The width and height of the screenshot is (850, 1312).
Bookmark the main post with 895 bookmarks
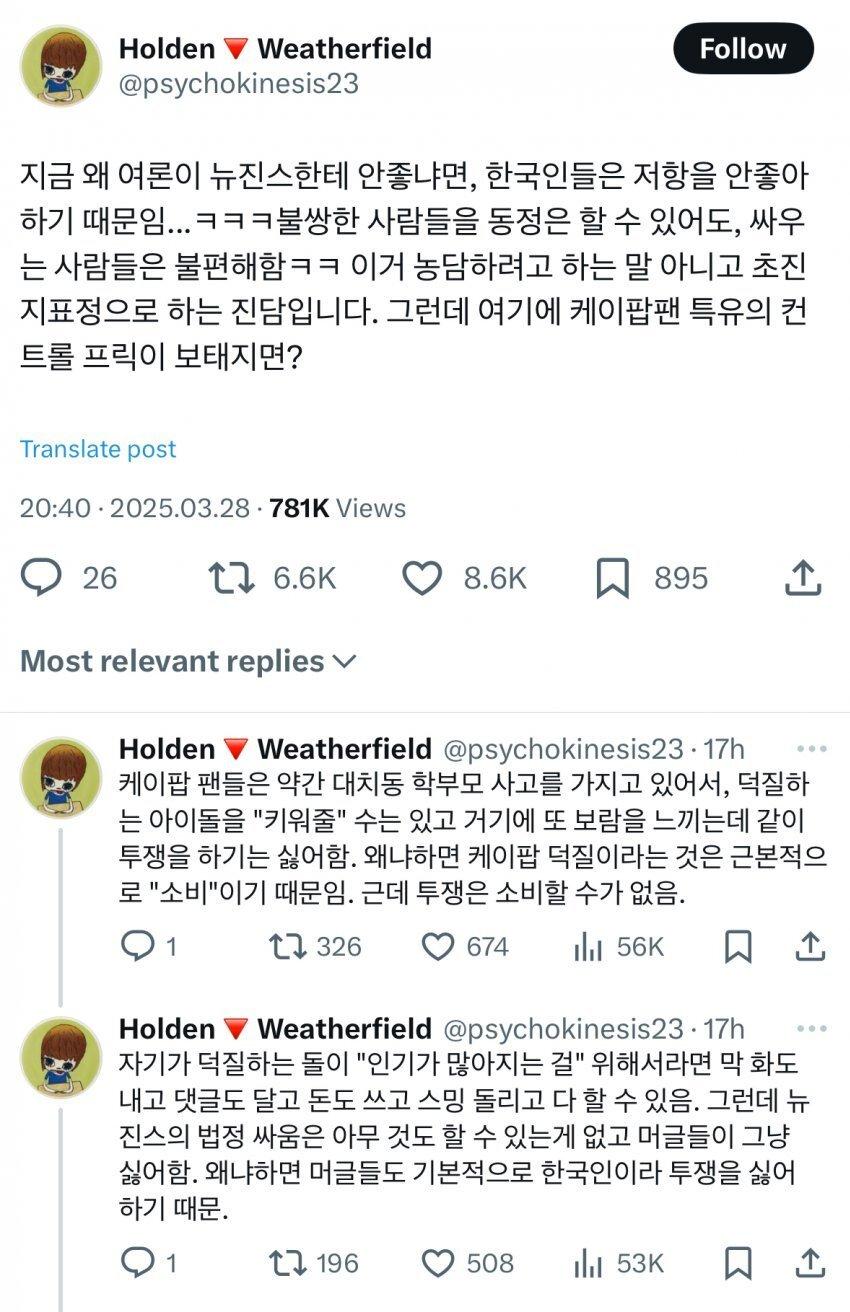coord(612,578)
